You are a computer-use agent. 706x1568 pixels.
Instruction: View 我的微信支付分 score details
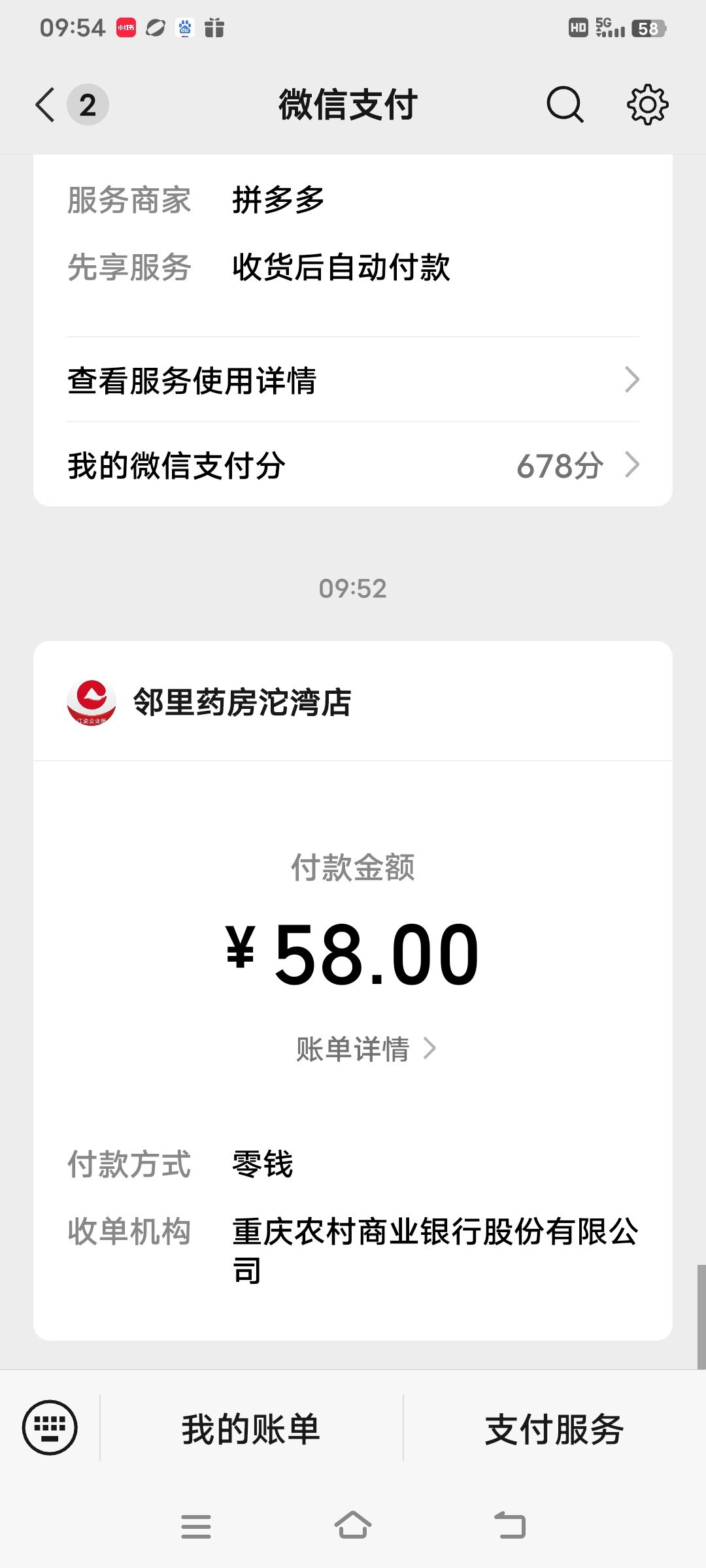pyautogui.click(x=353, y=466)
